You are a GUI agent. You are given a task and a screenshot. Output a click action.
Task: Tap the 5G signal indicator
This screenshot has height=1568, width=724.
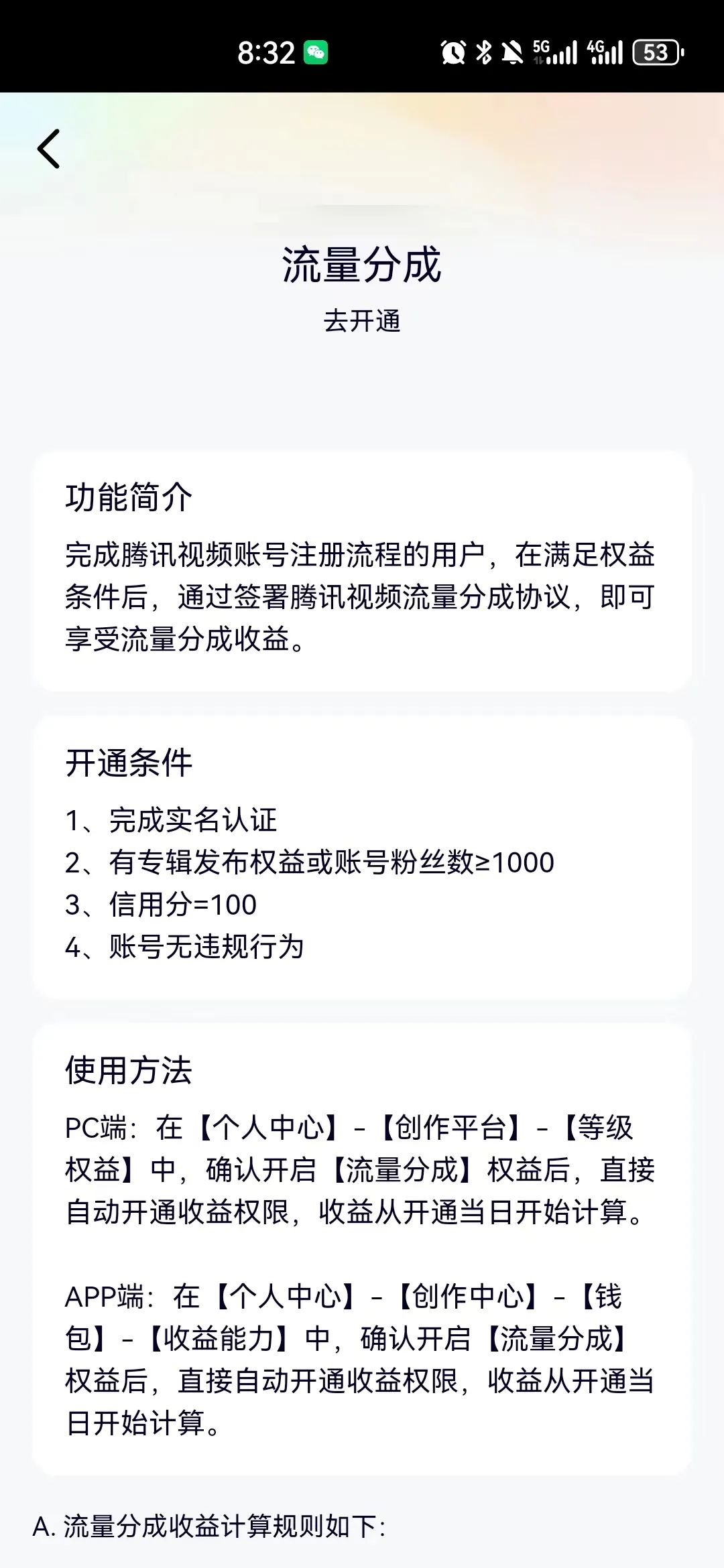pos(554,52)
